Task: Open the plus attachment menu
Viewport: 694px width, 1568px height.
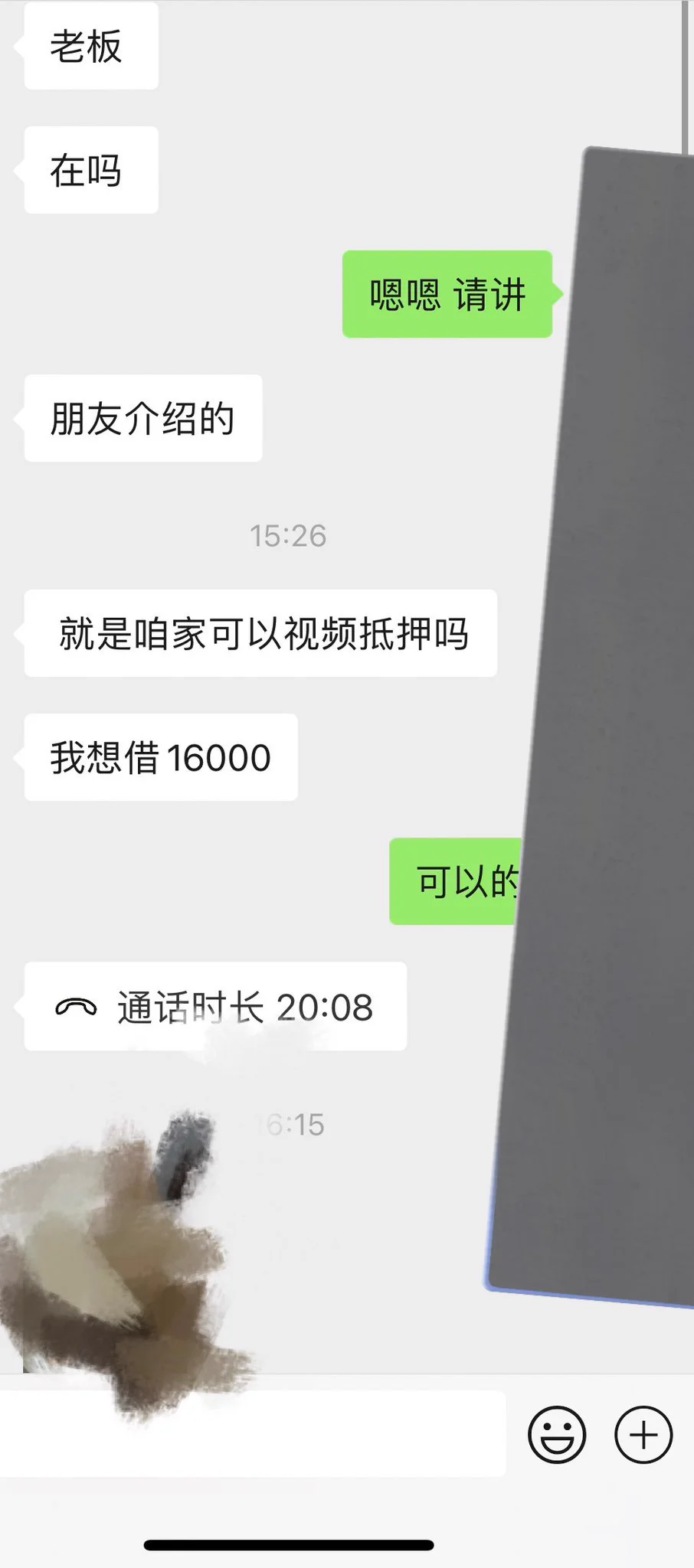Action: [643, 1435]
